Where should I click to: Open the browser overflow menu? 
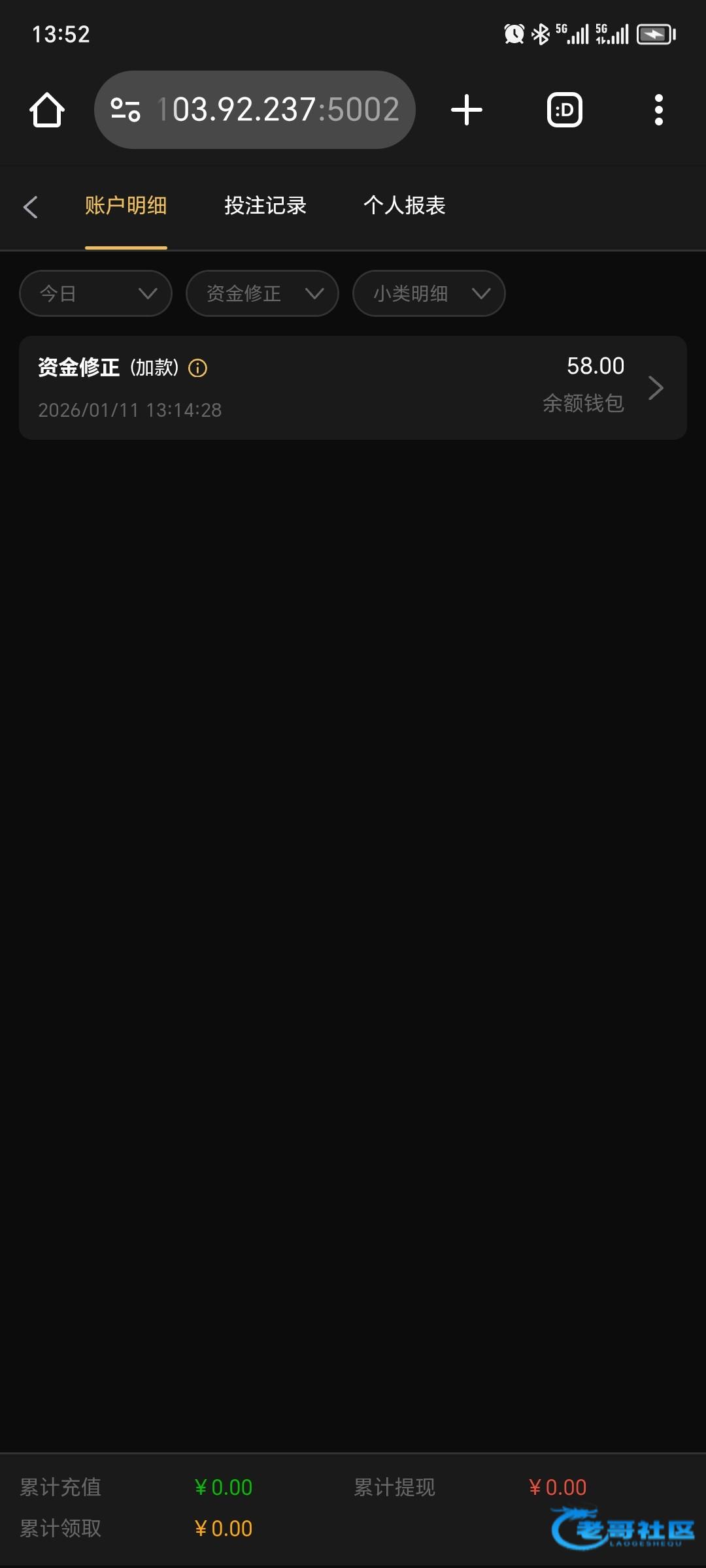[658, 110]
